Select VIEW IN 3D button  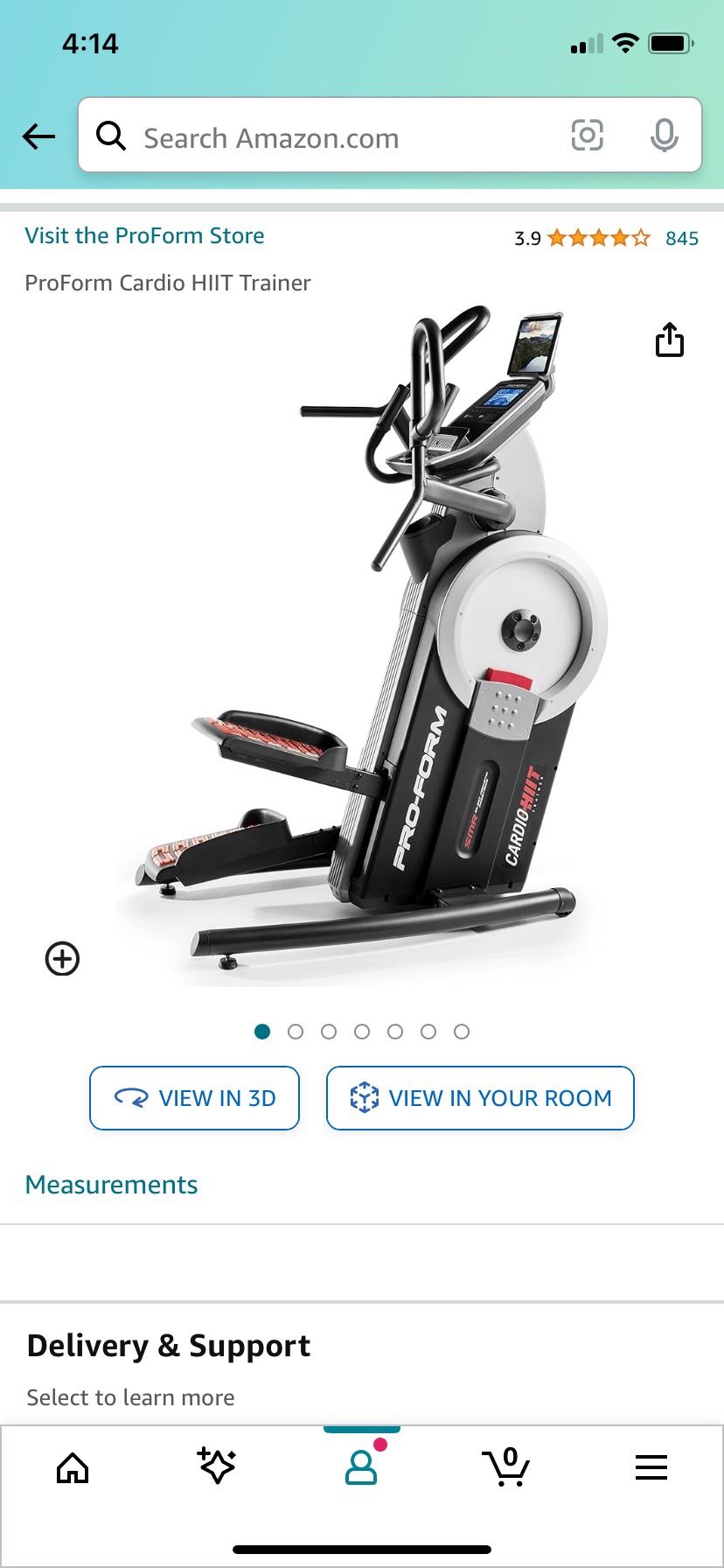click(x=194, y=1098)
